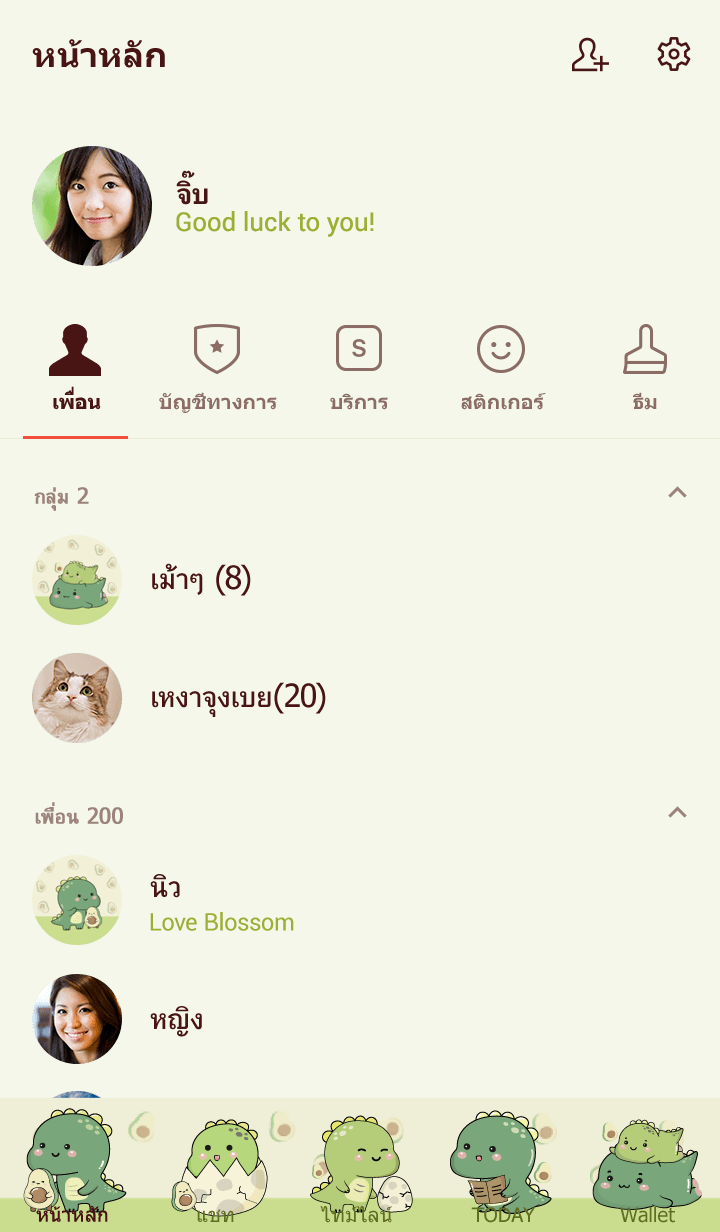Go to the สติกเกอร์ tab
The width and height of the screenshot is (720, 1232).
click(502, 369)
